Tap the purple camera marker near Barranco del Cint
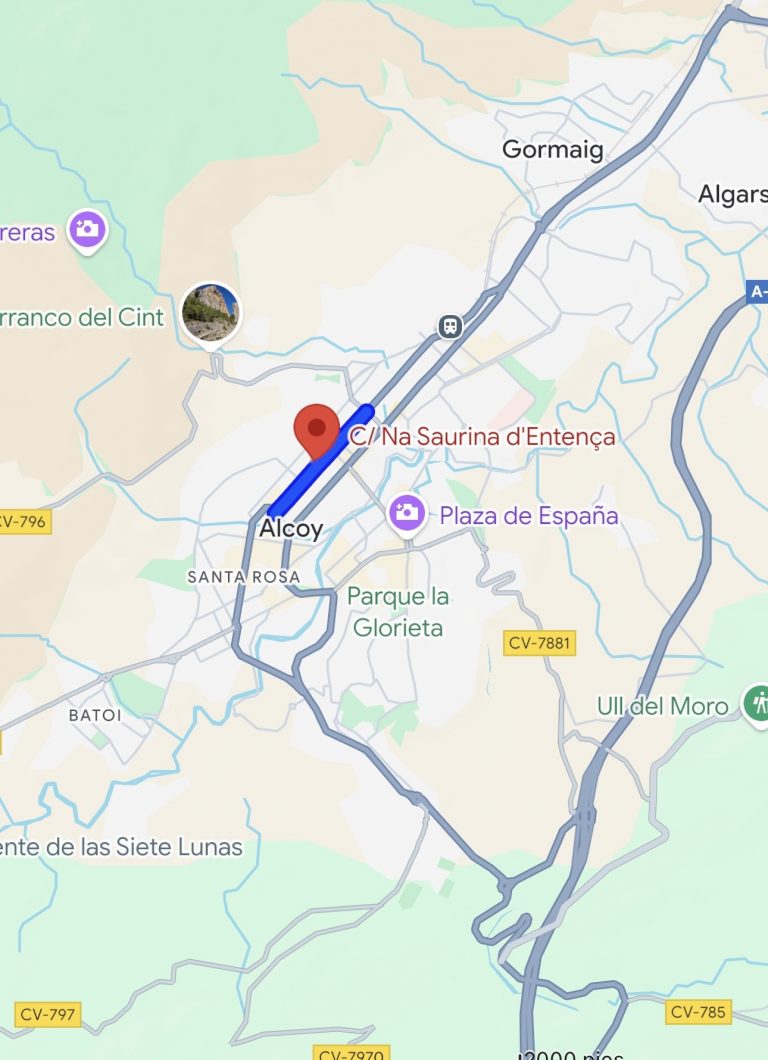This screenshot has width=768, height=1060. 87,230
